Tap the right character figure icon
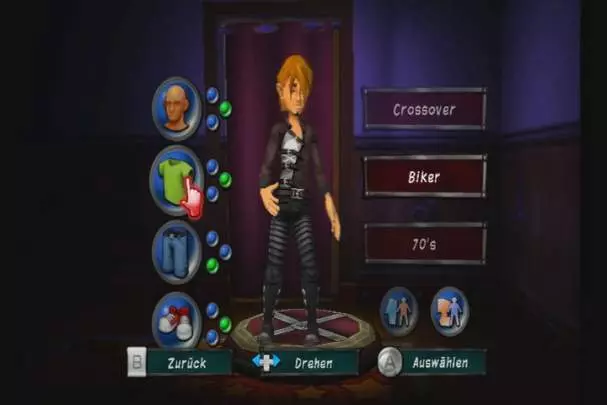The height and width of the screenshot is (405, 607). click(449, 309)
